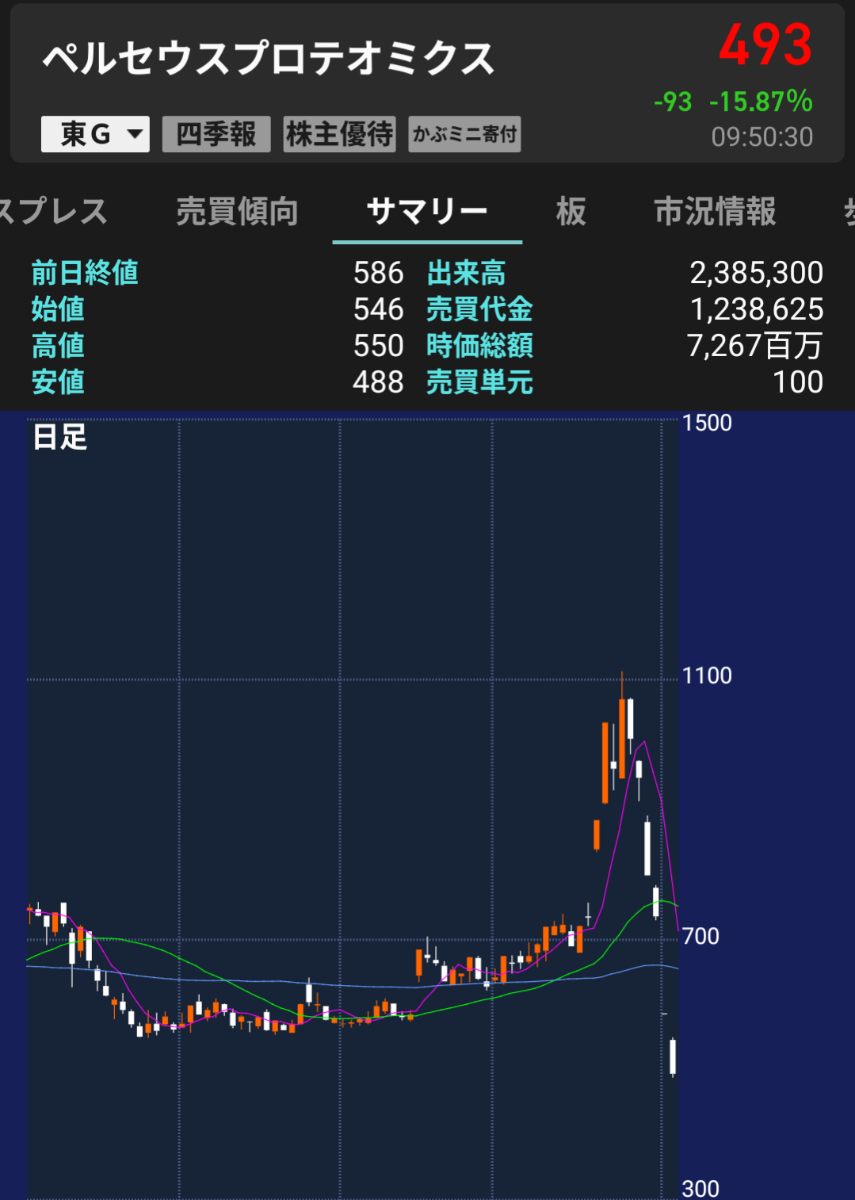Open the 東G market segment dropdown
This screenshot has height=1200, width=855.
point(95,134)
